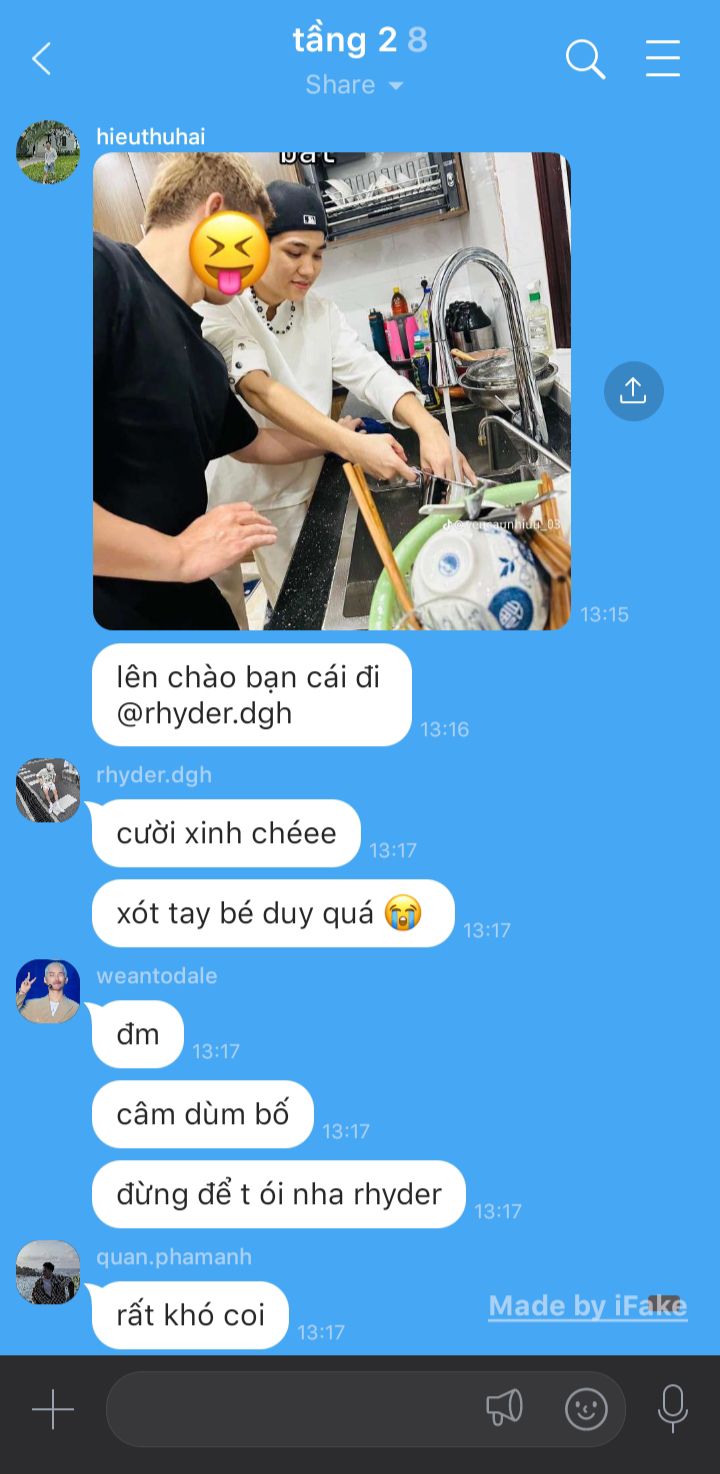The height and width of the screenshot is (1474, 720).
Task: Record a voice message with microphone
Action: pos(672,1409)
